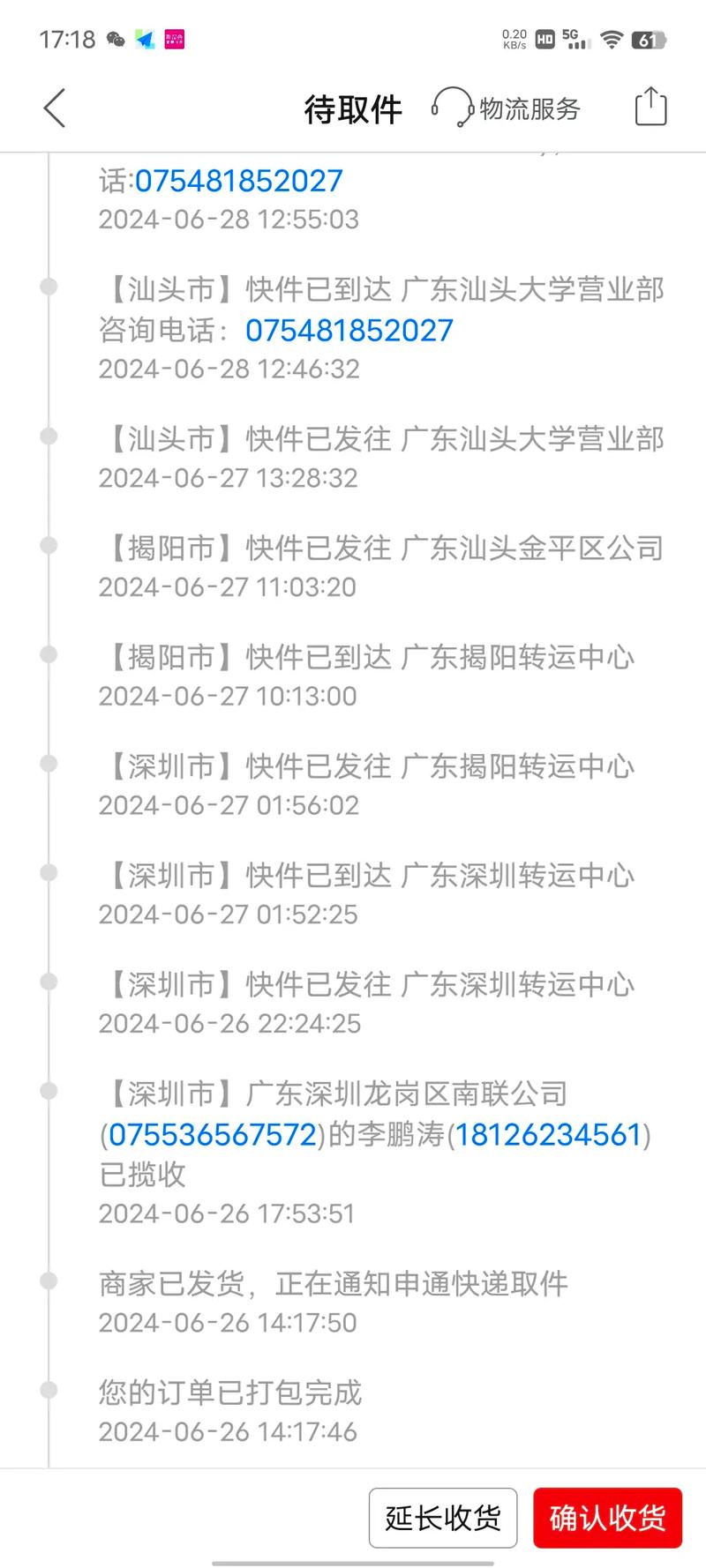Tap the Wi-Fi icon in the status bar
Screen dimensions: 706x1568
pyautogui.click(x=611, y=38)
